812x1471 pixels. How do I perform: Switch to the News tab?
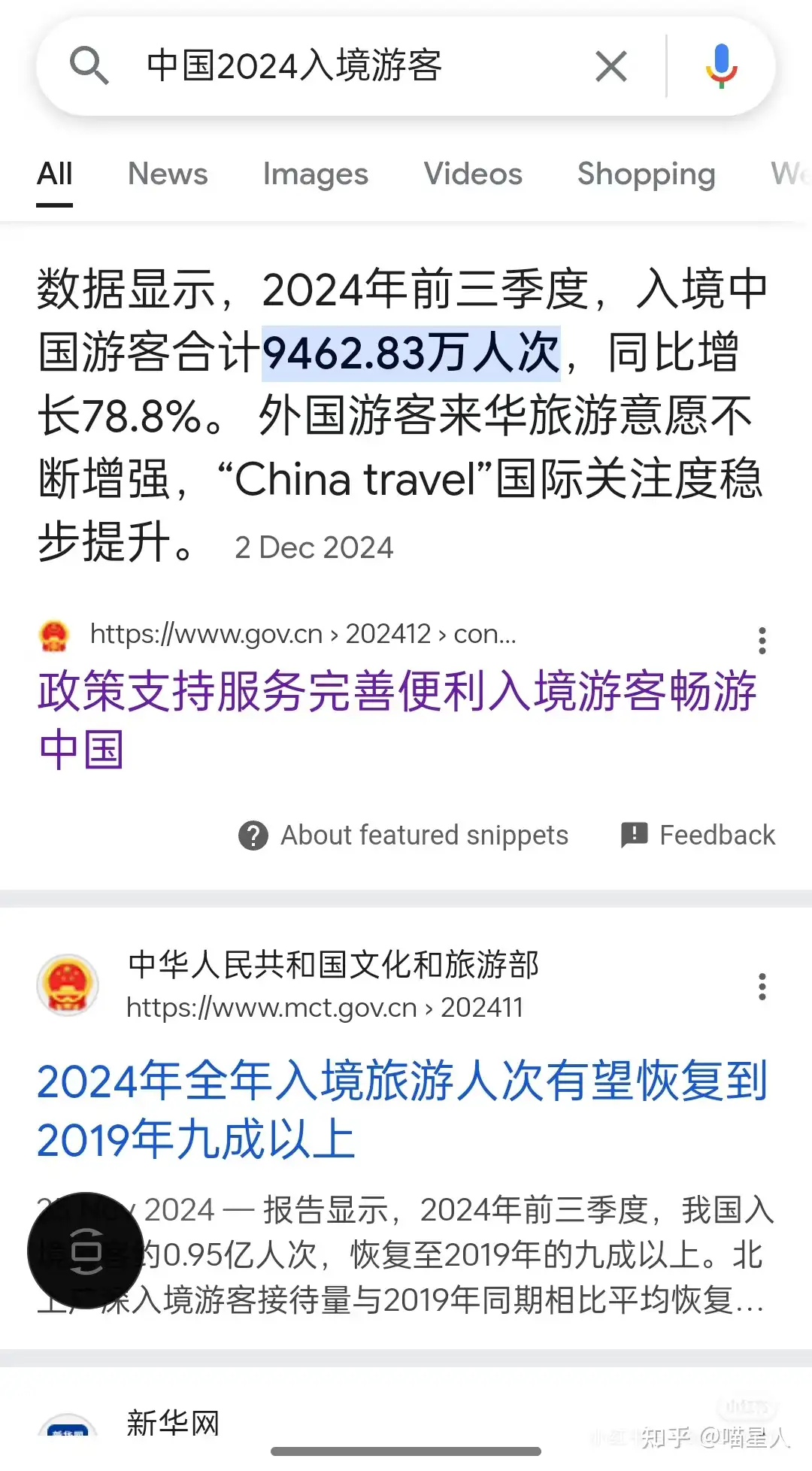(x=167, y=174)
